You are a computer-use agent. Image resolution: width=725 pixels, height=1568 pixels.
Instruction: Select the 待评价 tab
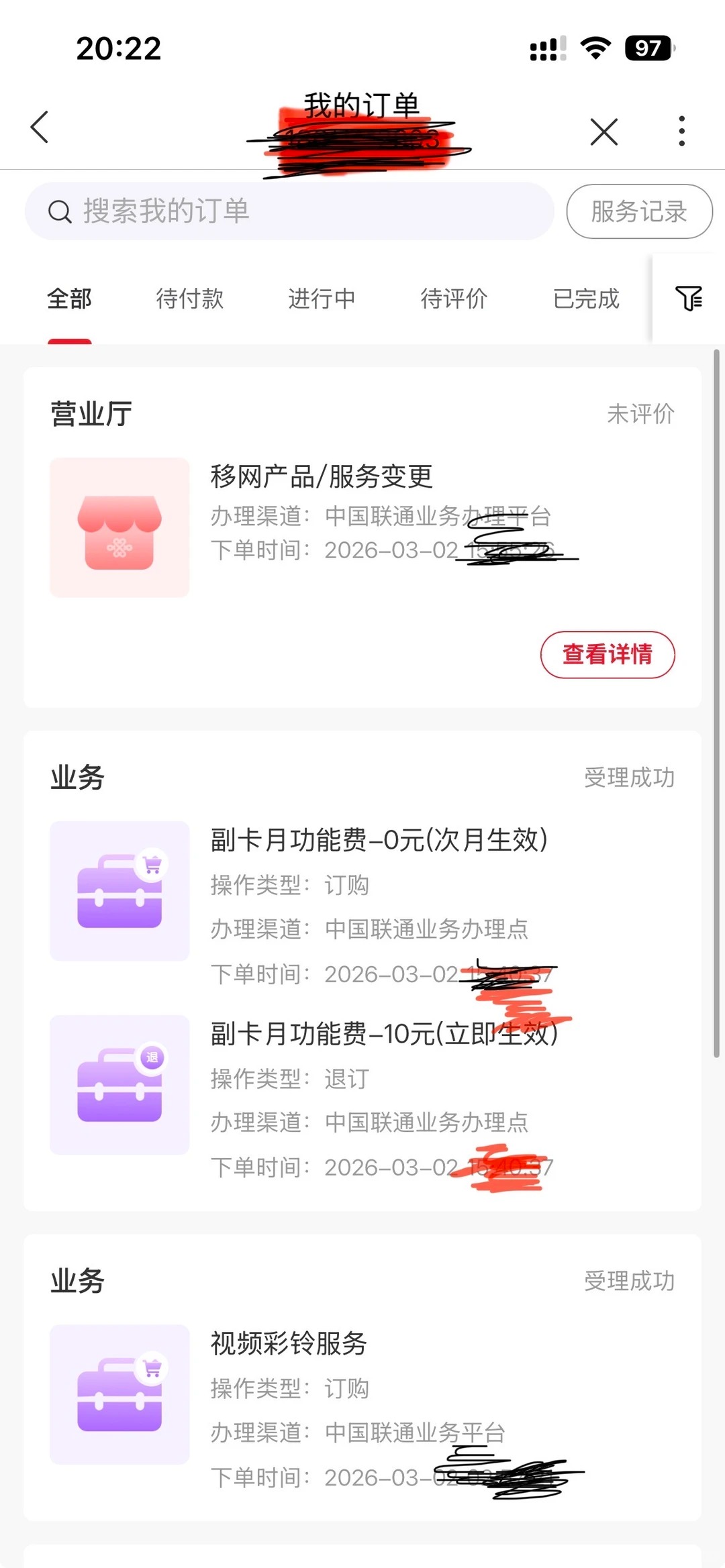pos(454,299)
